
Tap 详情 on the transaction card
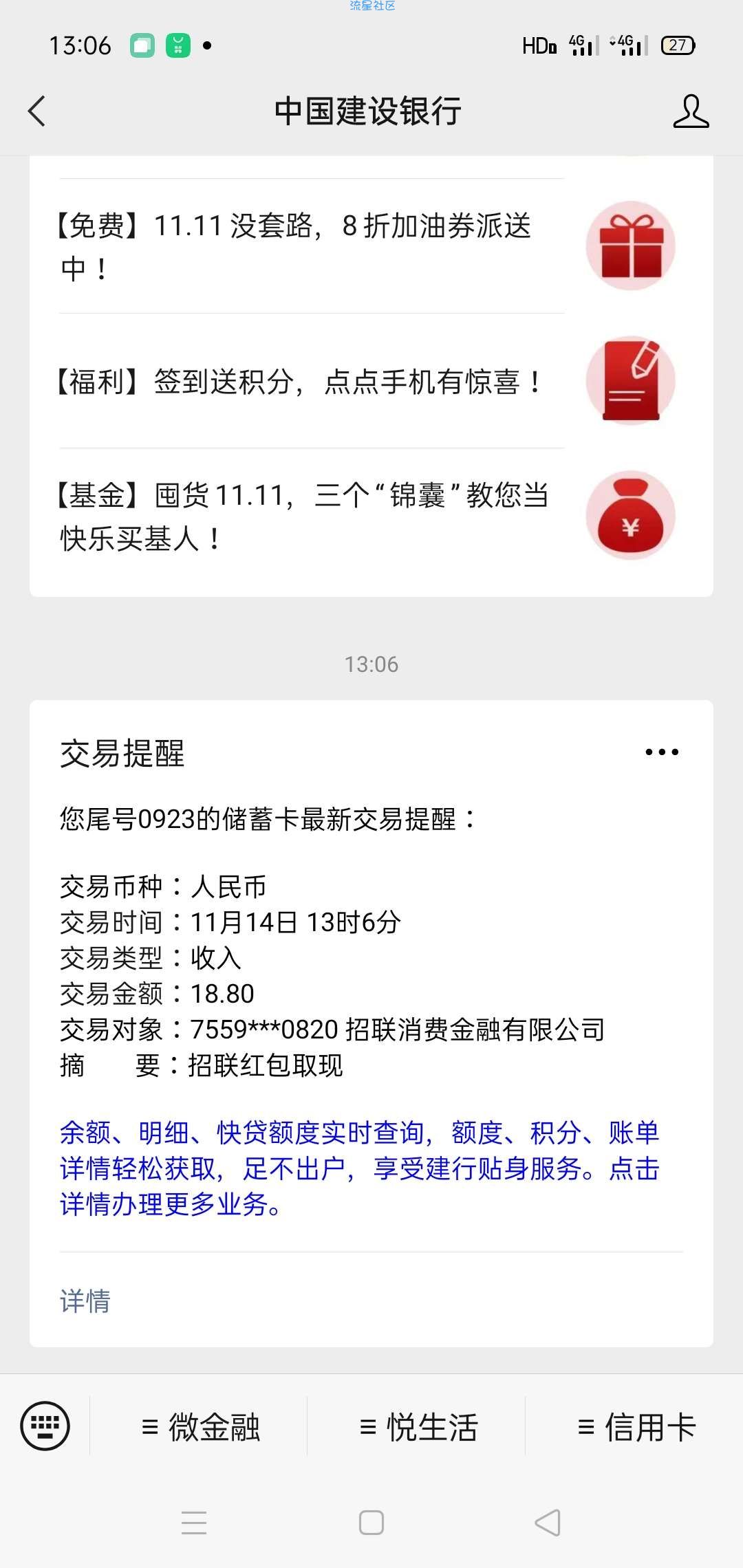(85, 1300)
